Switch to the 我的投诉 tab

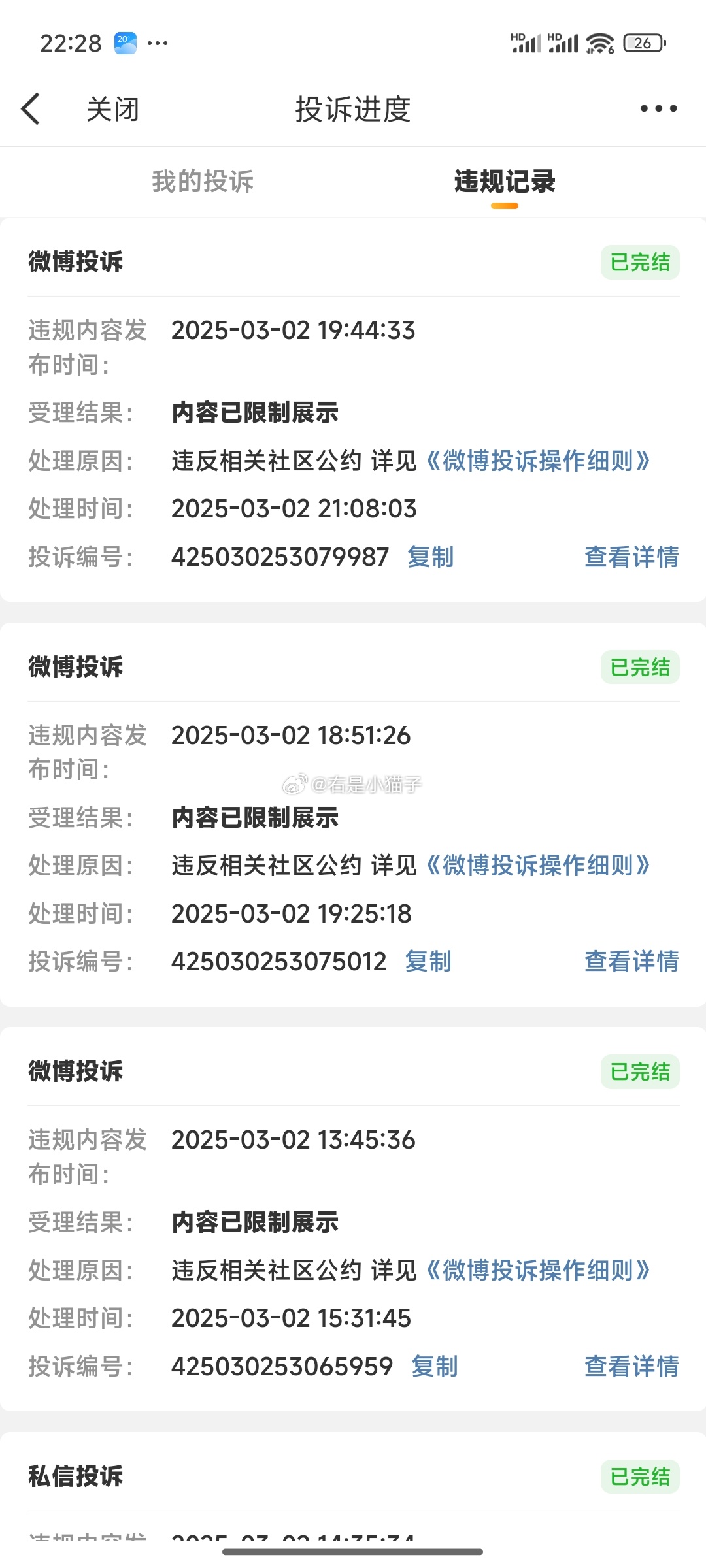[x=203, y=182]
